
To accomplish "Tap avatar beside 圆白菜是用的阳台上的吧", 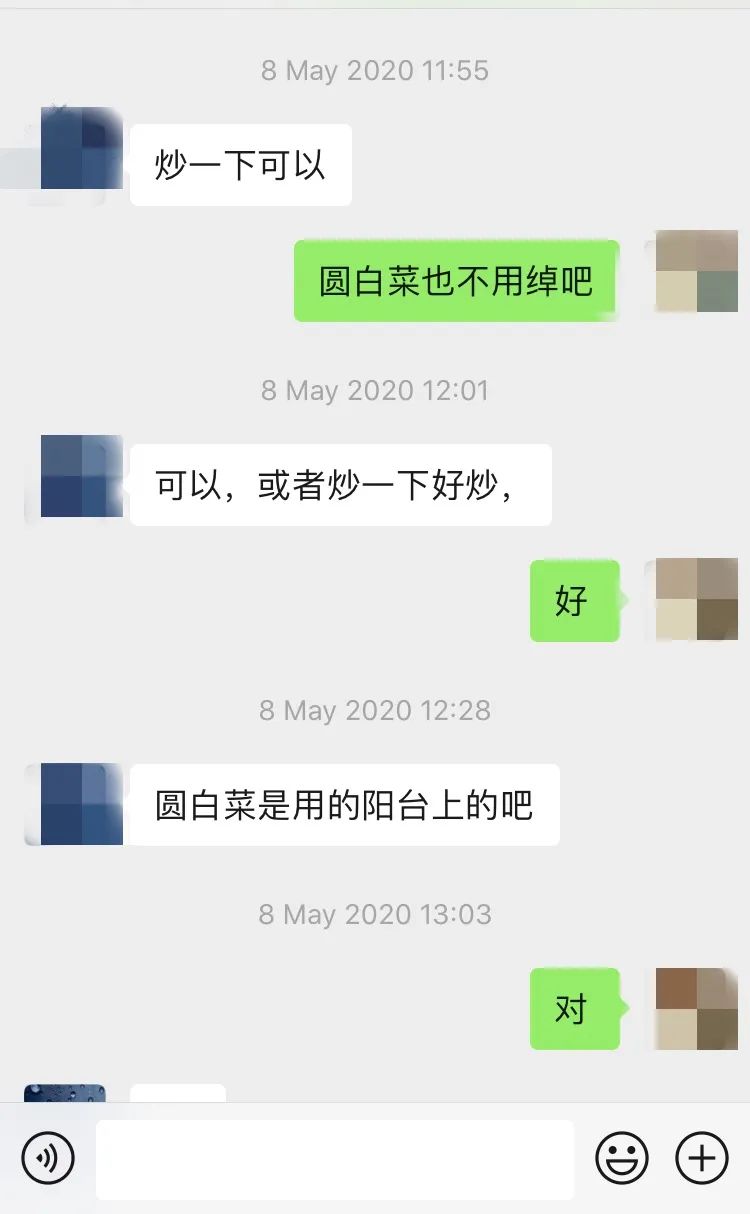I will tap(81, 804).
